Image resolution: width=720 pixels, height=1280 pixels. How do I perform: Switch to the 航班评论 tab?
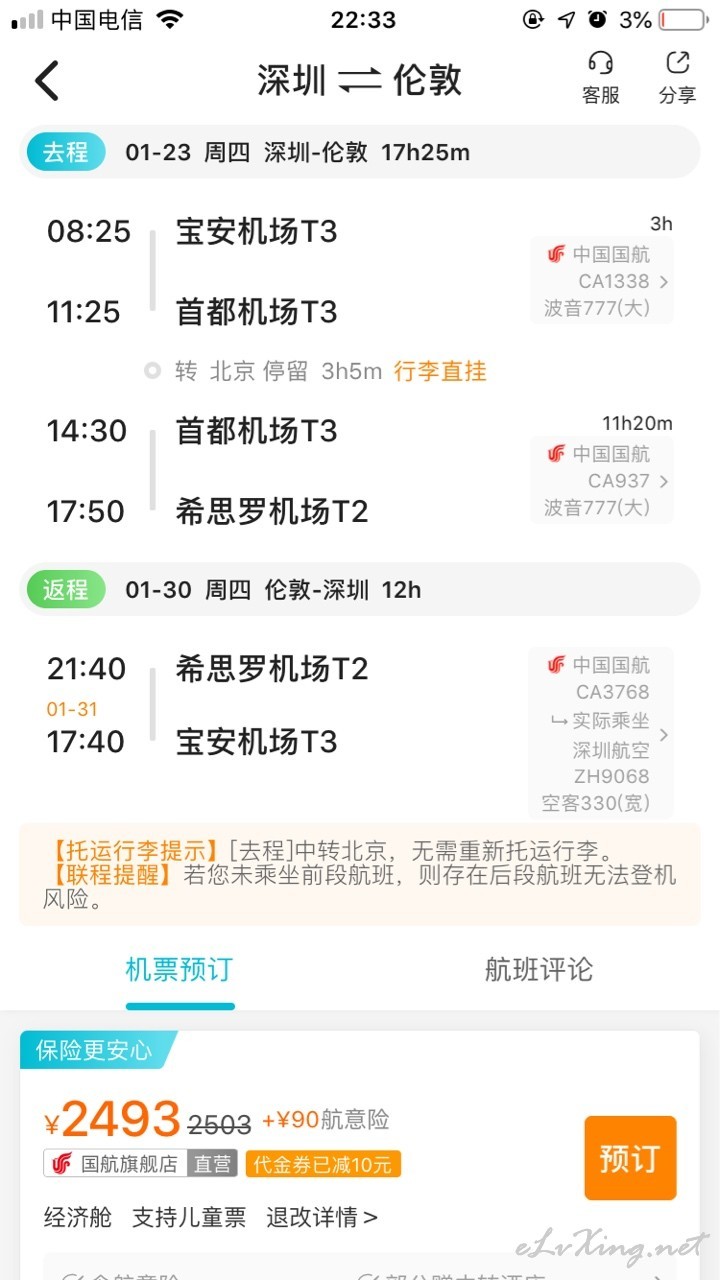(x=539, y=969)
